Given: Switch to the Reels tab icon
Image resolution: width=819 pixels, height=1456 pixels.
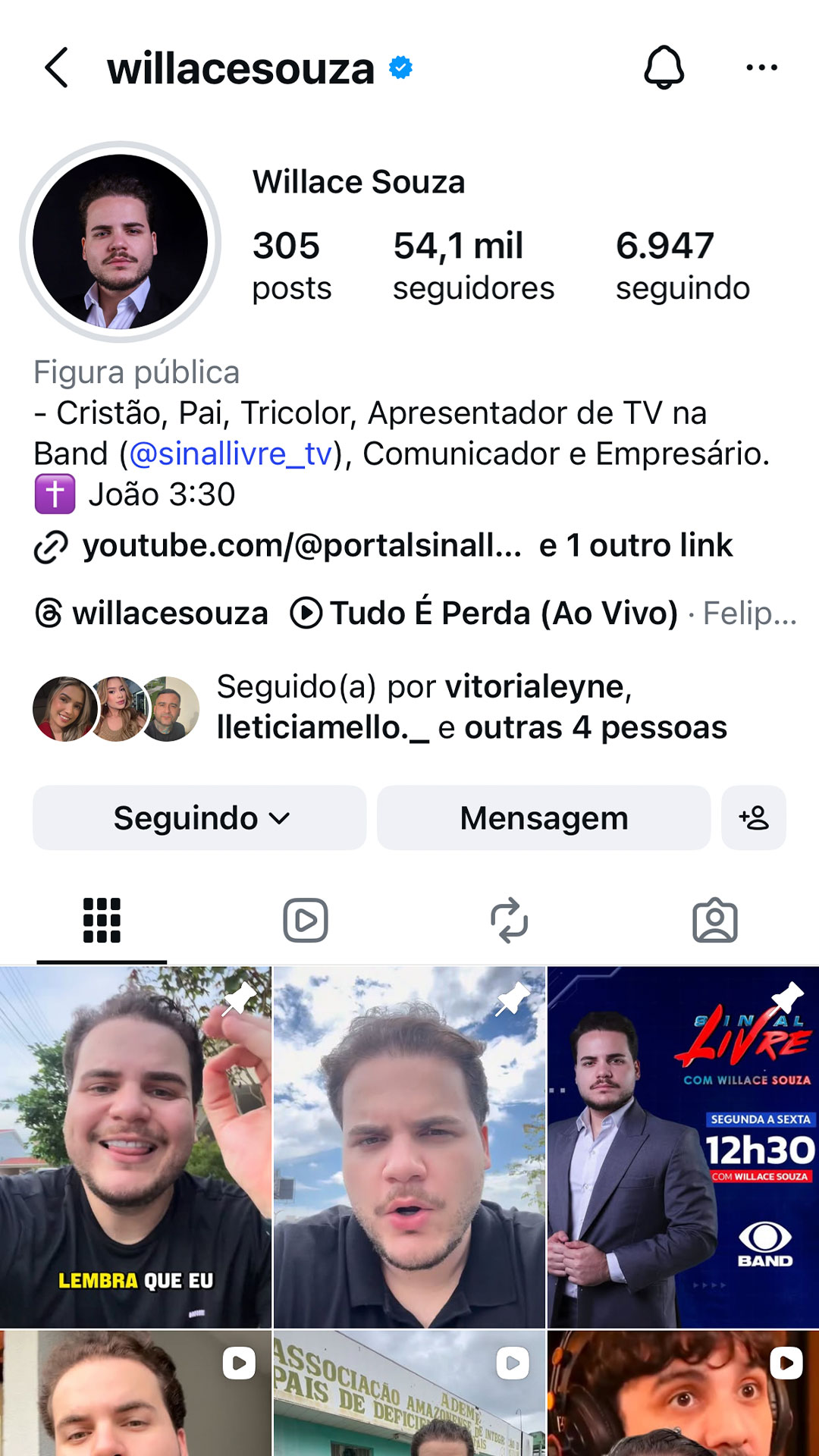Looking at the screenshot, I should coord(305,919).
